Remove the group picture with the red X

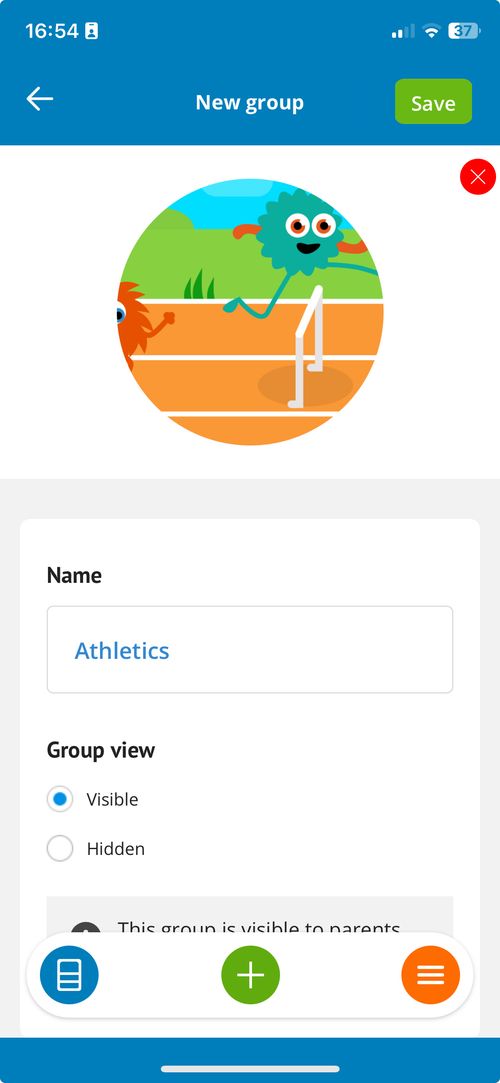click(x=478, y=177)
